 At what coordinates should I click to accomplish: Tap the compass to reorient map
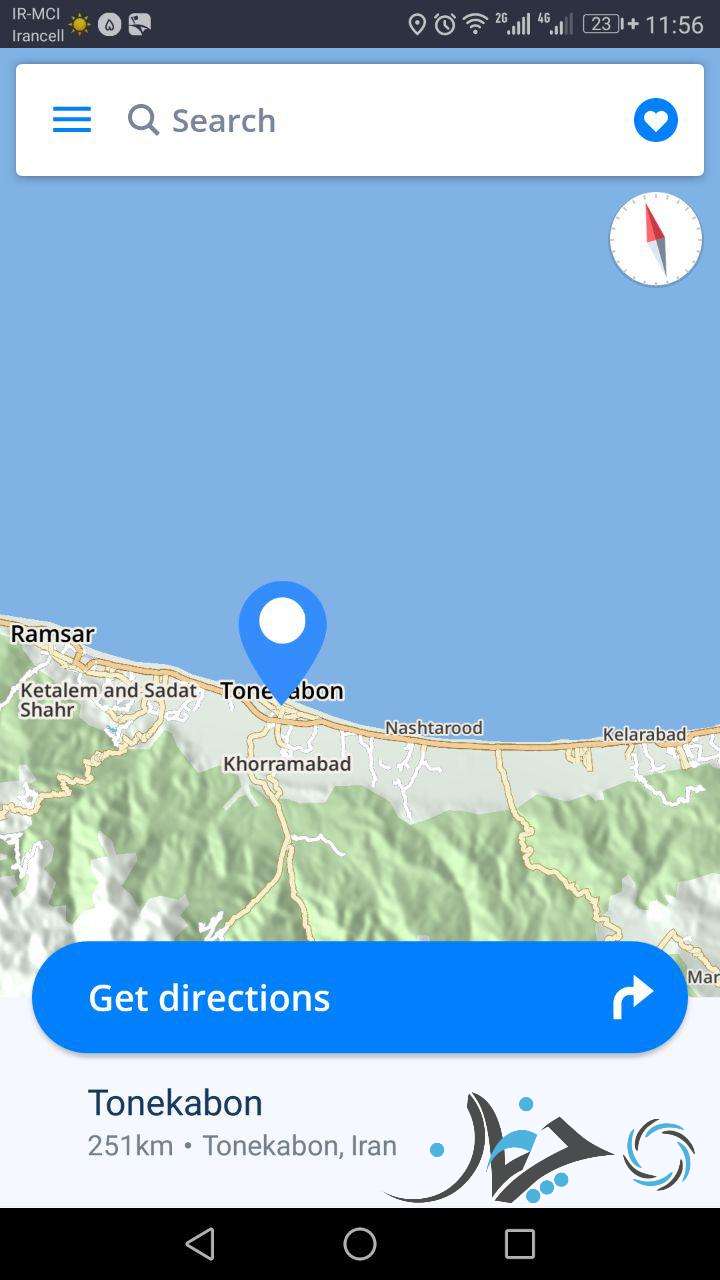tap(656, 239)
